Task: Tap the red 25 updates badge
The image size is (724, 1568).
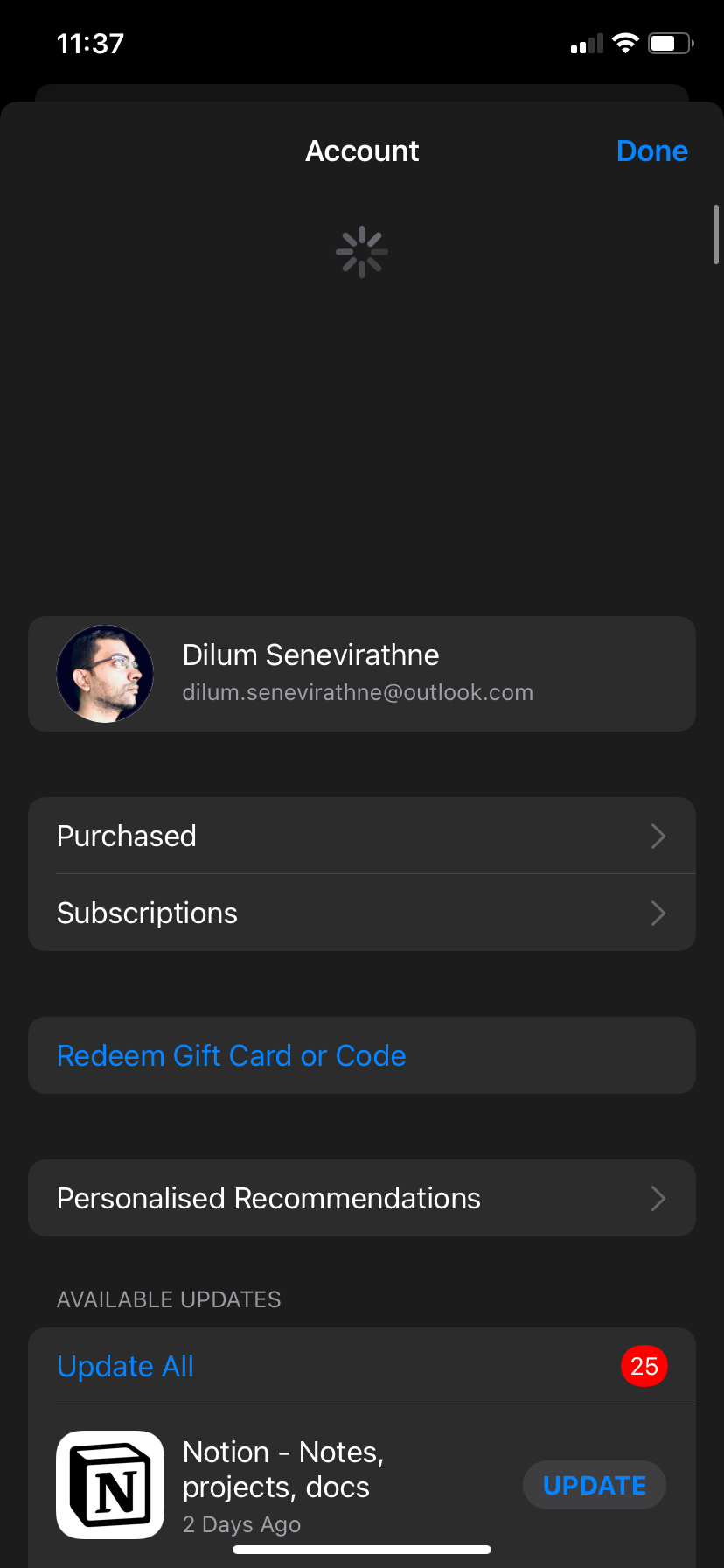Action: click(x=644, y=1365)
